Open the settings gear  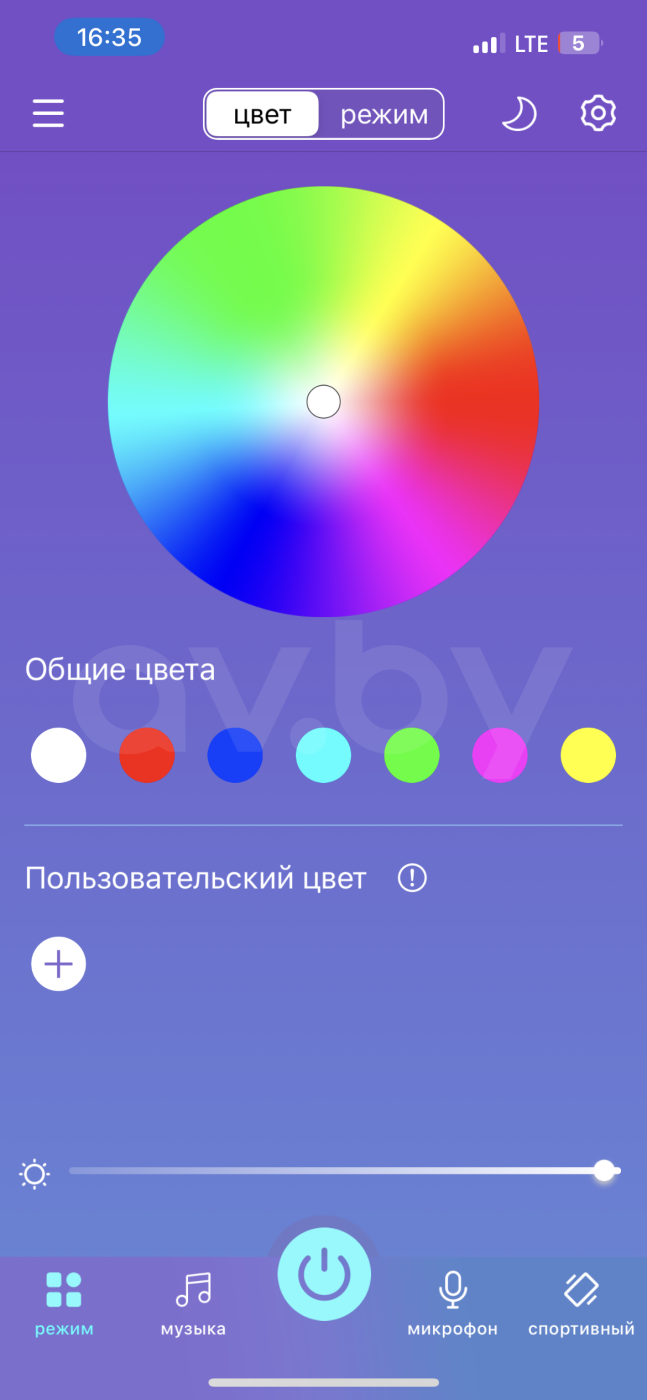click(x=598, y=113)
